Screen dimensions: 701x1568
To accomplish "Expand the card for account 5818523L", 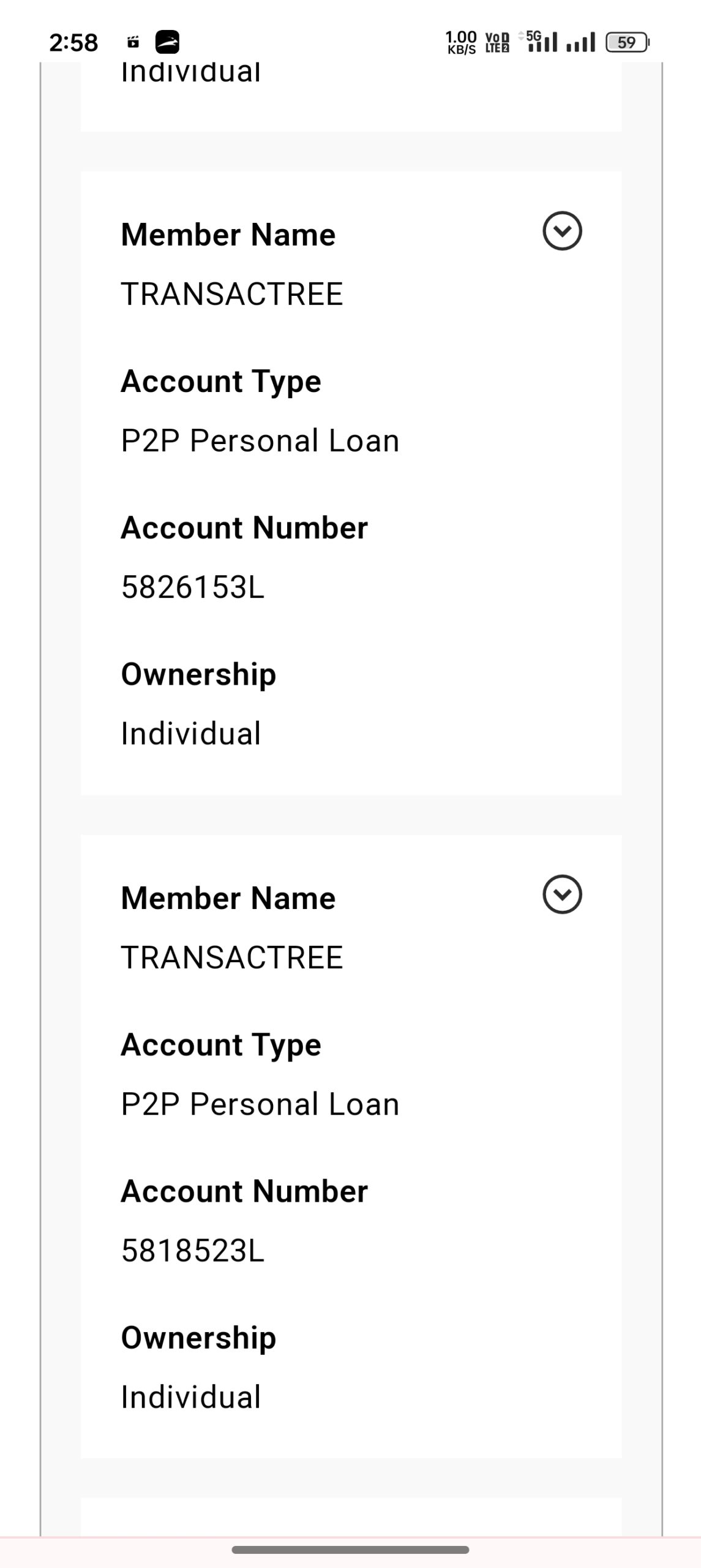I will 562,894.
